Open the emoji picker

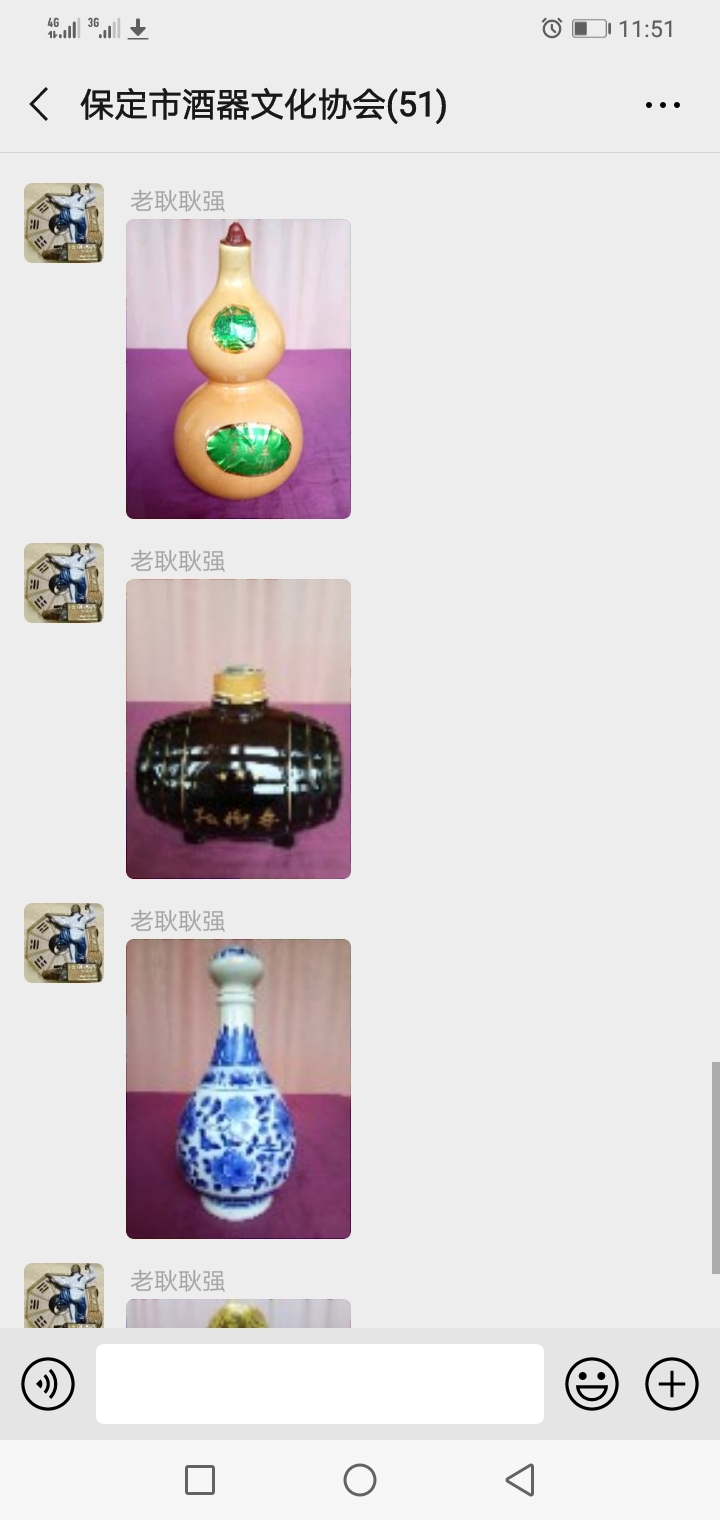592,1384
